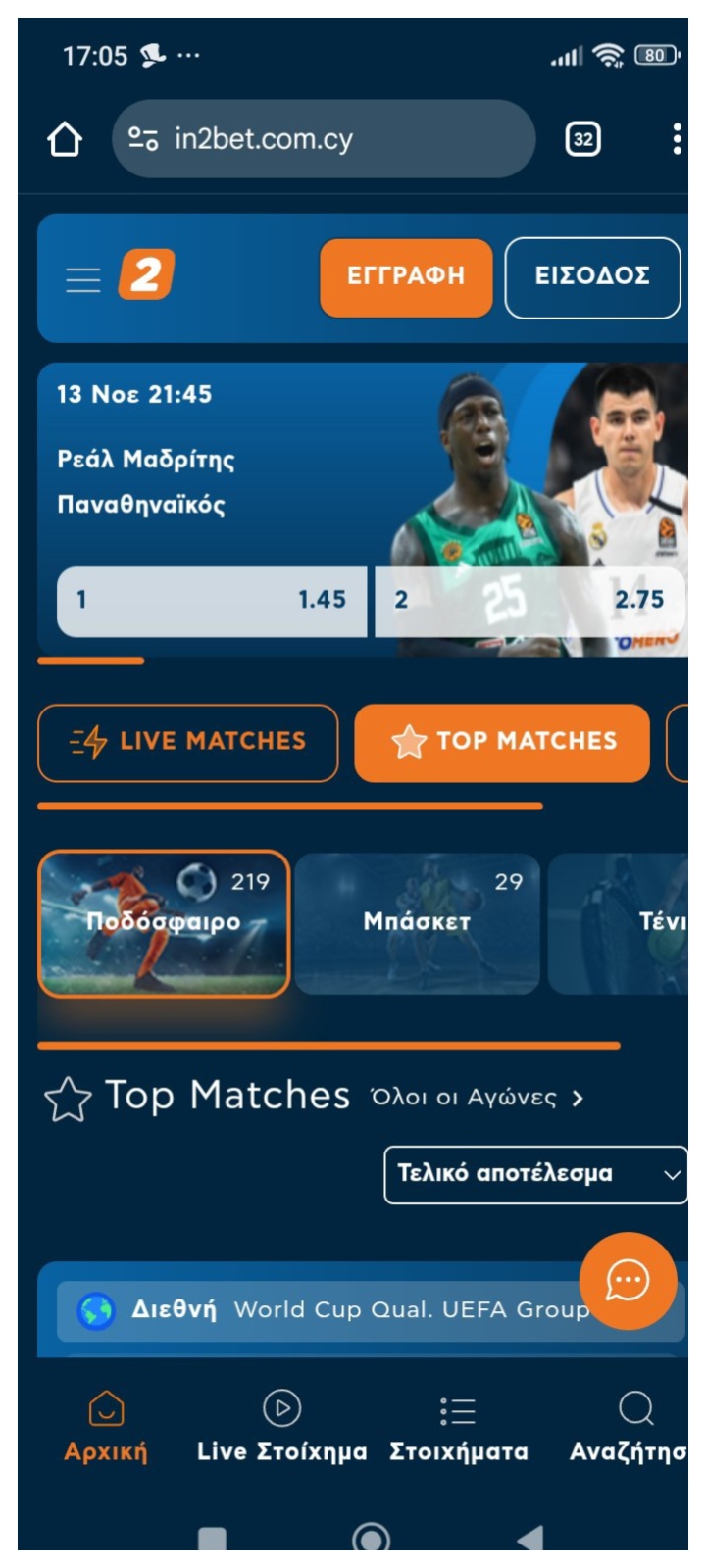This screenshot has height=1568, width=706.
Task: Select the TOP MATCHES tab
Action: (x=501, y=743)
